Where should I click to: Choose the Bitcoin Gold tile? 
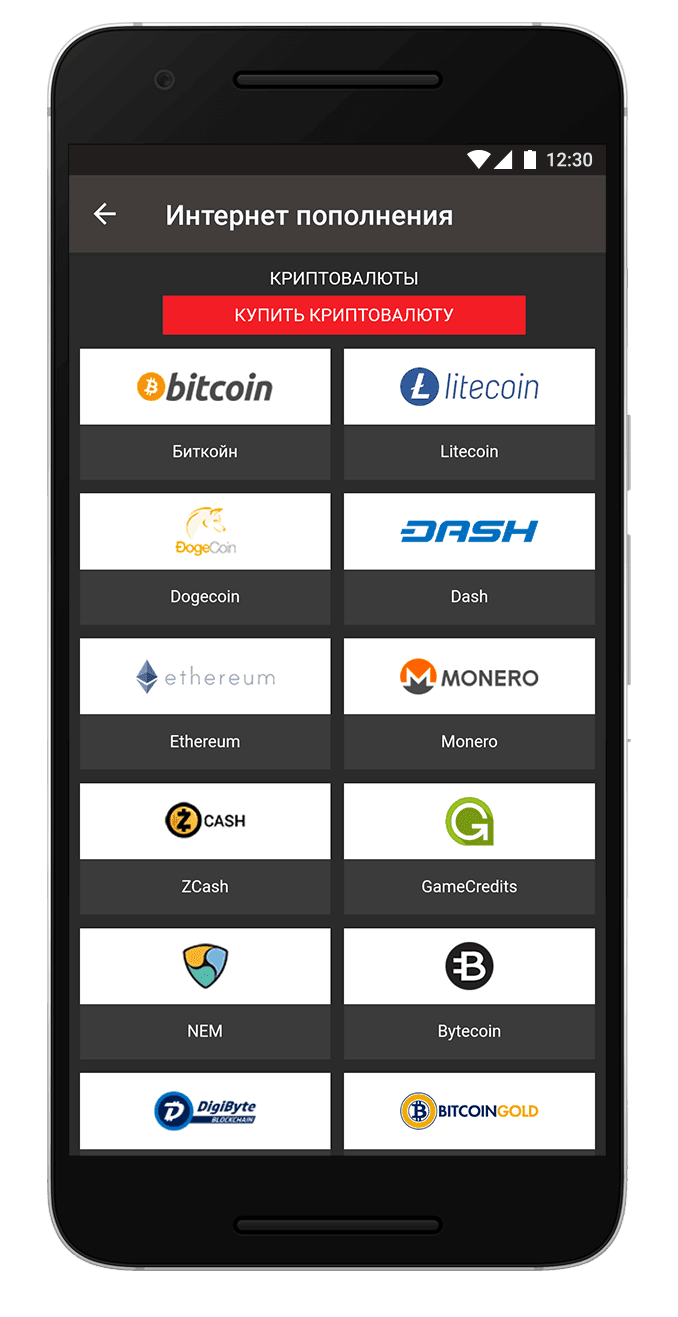point(469,1110)
